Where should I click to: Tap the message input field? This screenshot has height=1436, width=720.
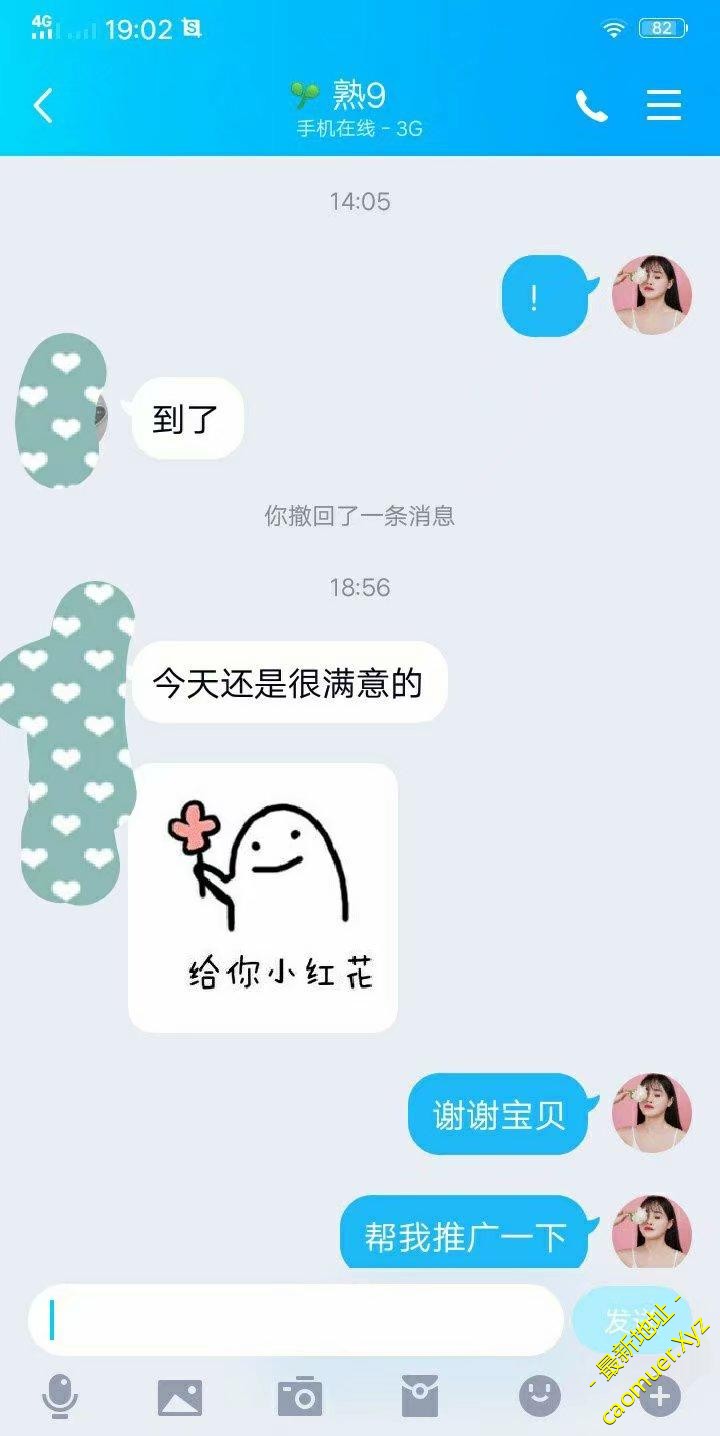point(296,1320)
